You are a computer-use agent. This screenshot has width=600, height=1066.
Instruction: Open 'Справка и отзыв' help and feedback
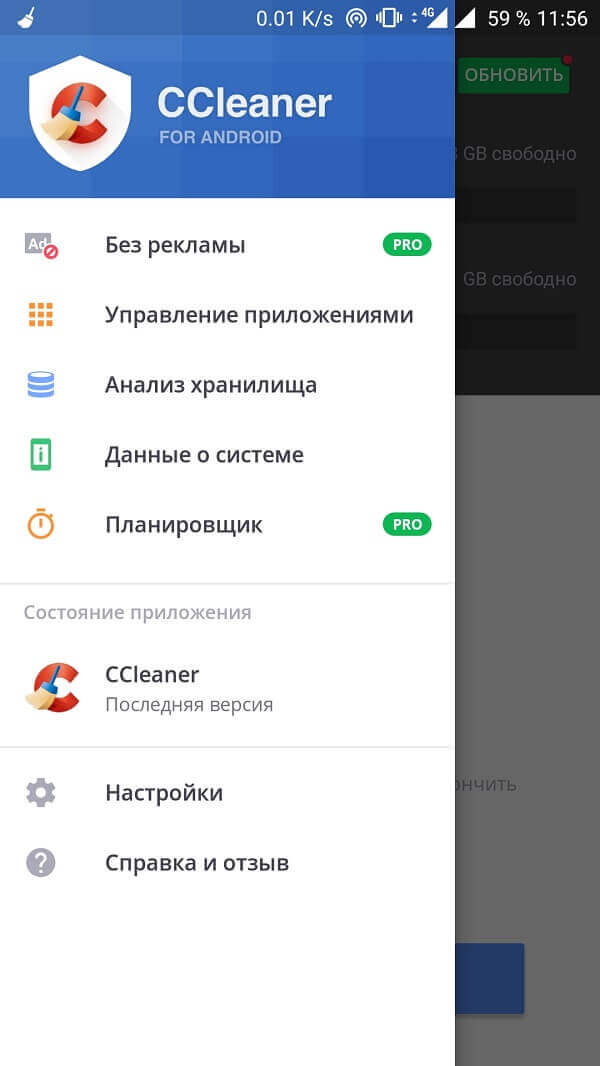tap(227, 863)
